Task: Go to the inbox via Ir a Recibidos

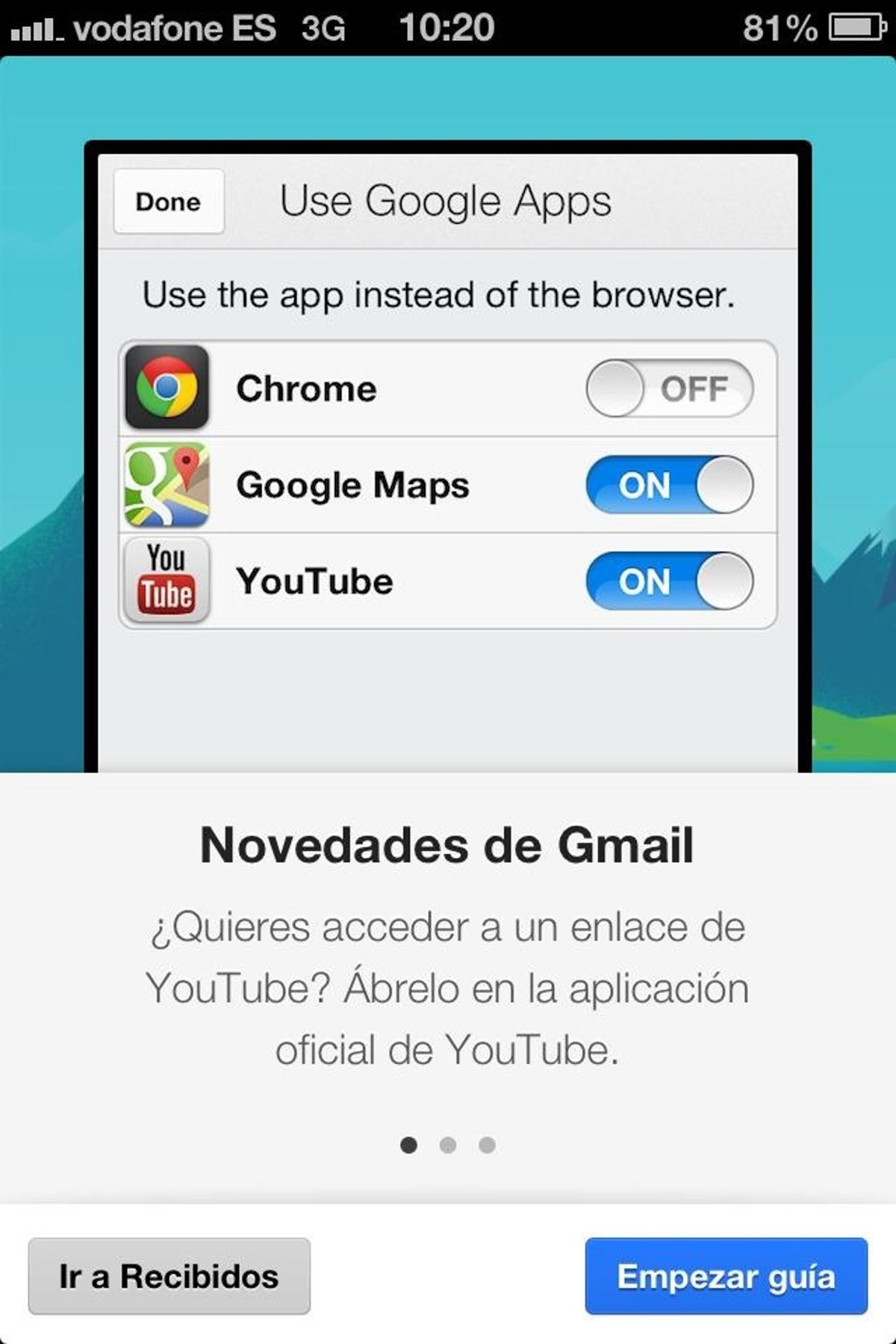Action: pos(169,1276)
